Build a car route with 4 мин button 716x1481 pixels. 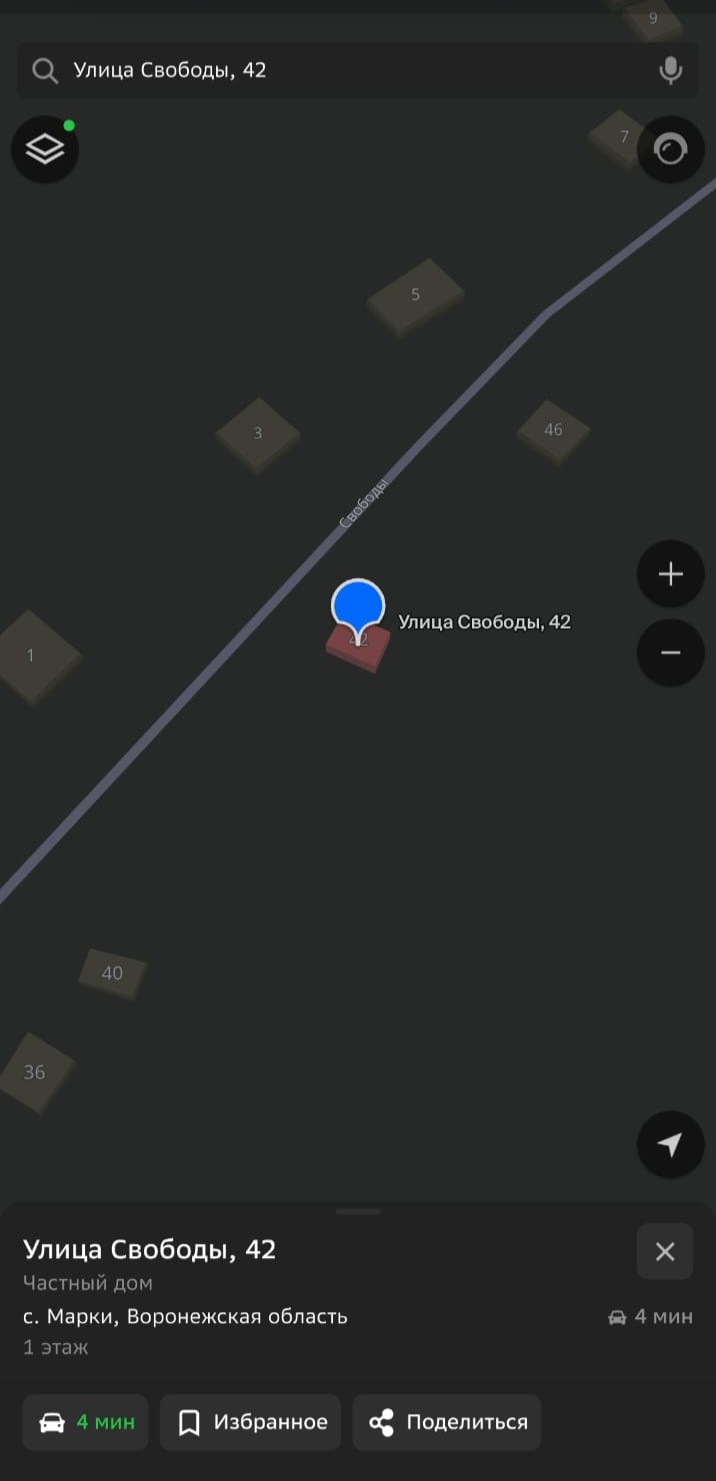86,1422
